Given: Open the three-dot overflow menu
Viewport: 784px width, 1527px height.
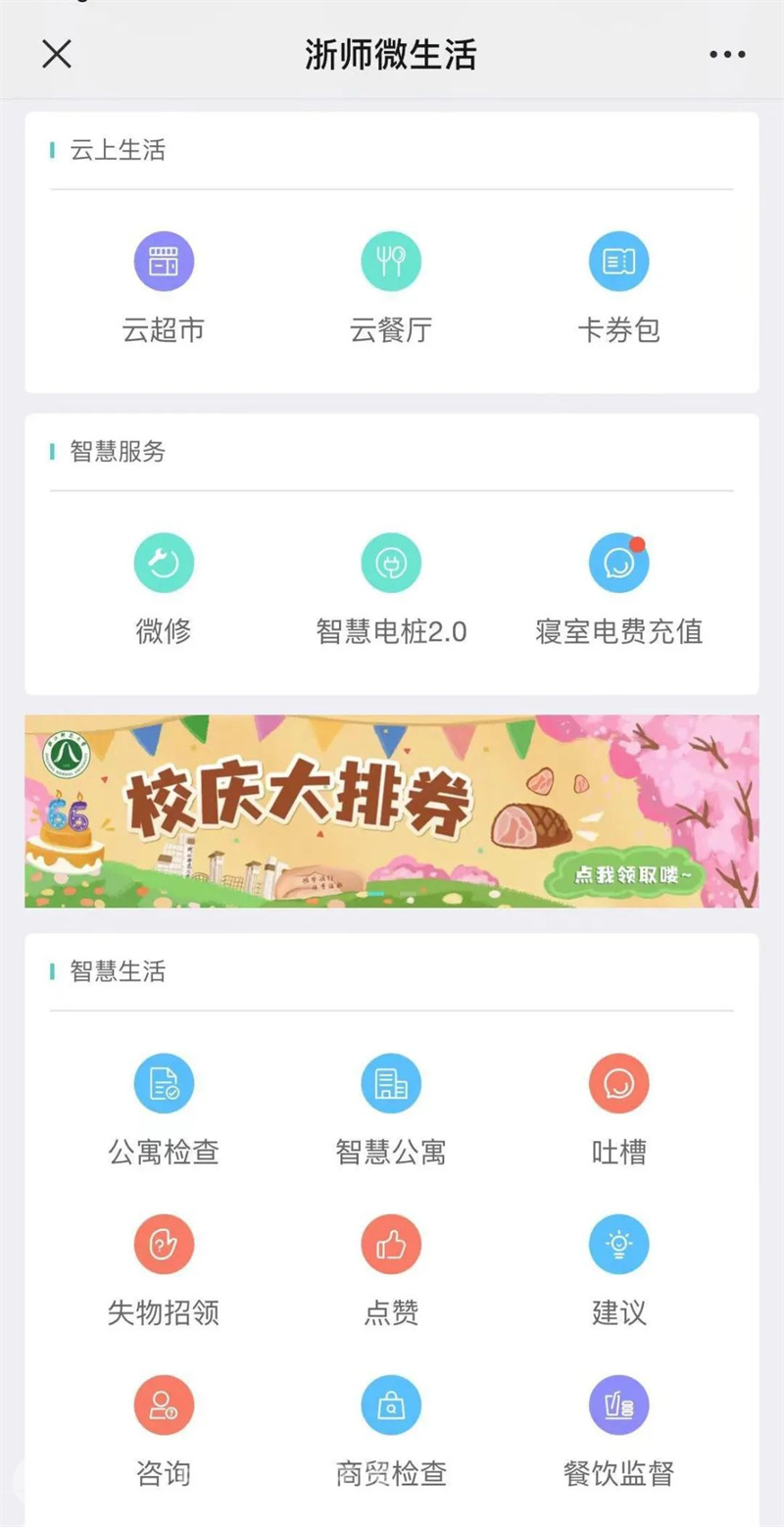Looking at the screenshot, I should tap(727, 55).
